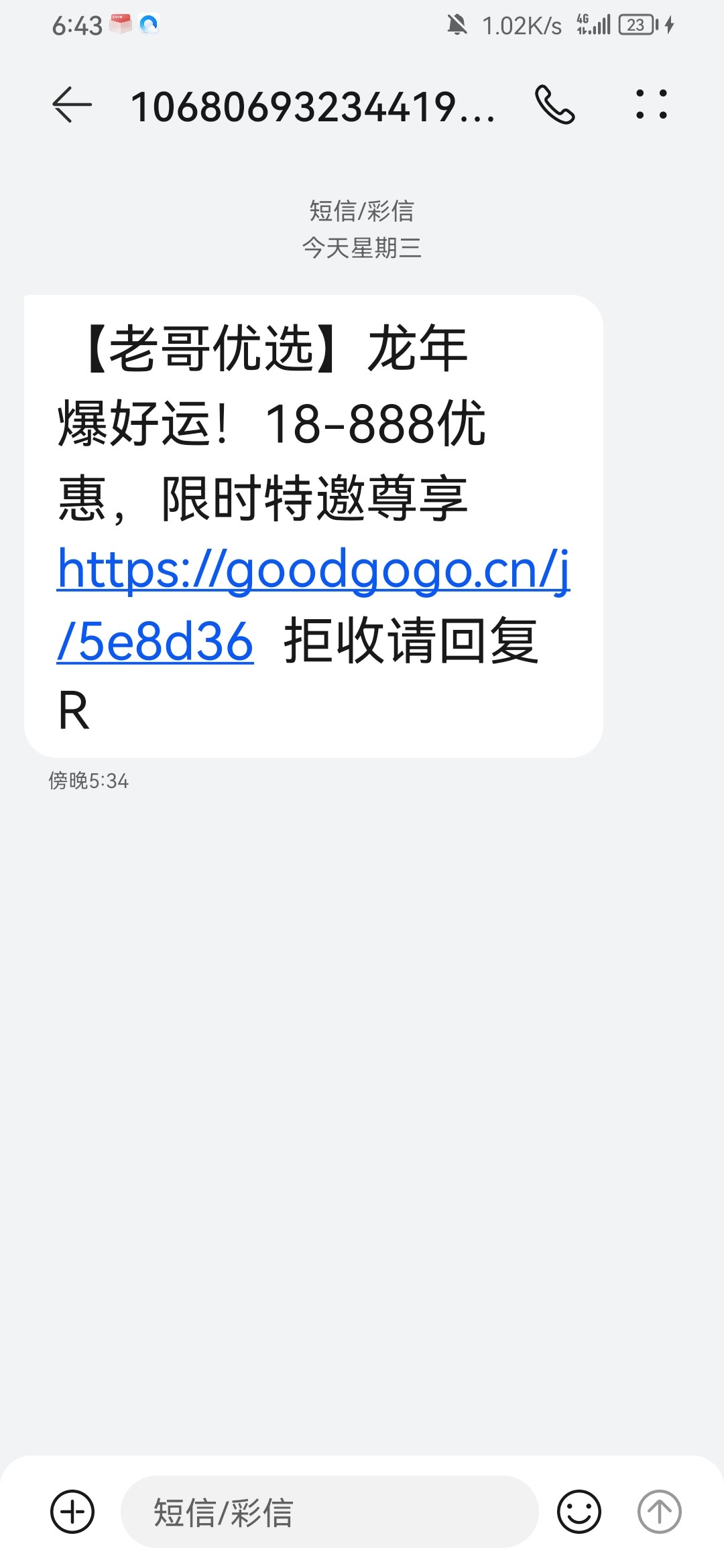Focus the 短信/彩信 text input field

(328, 1512)
